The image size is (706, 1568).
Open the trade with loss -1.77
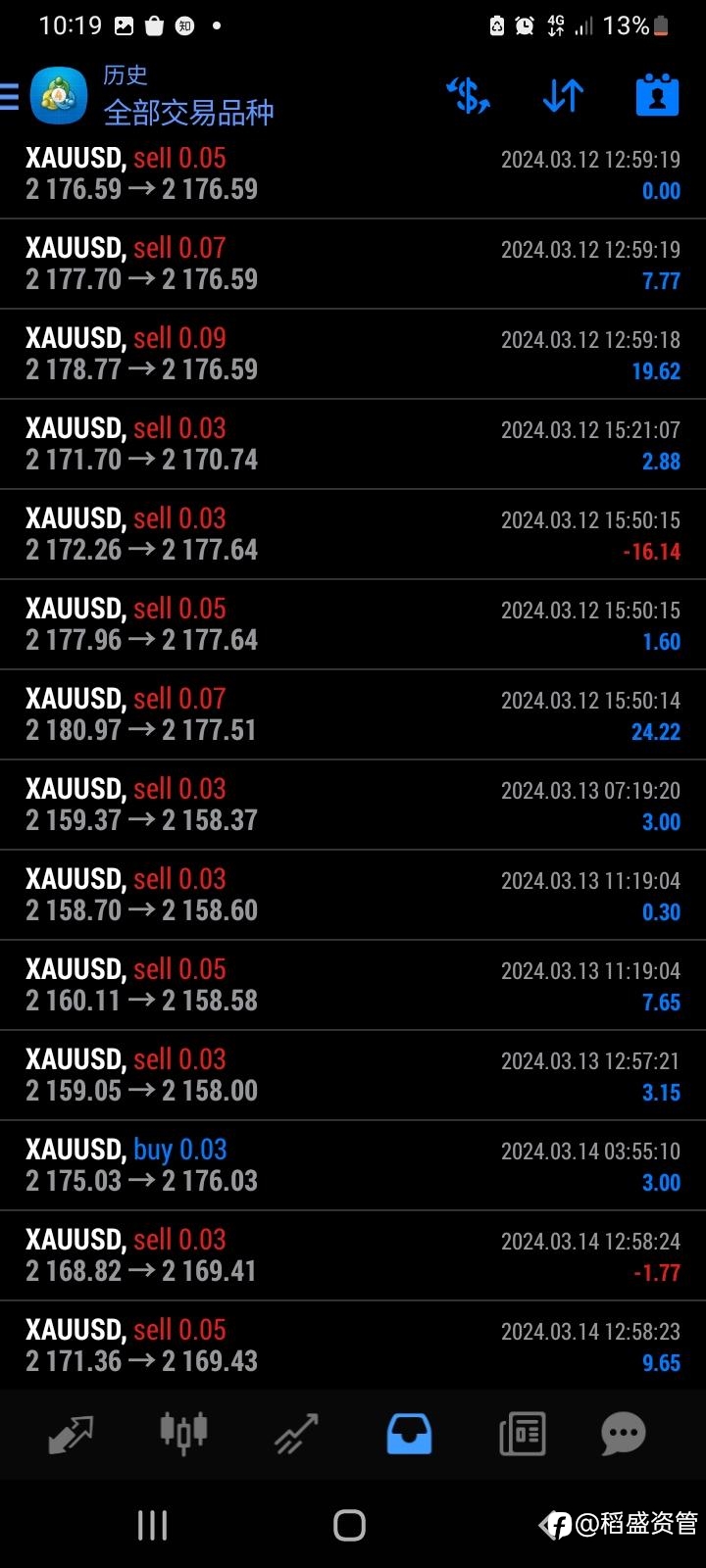tap(353, 1255)
